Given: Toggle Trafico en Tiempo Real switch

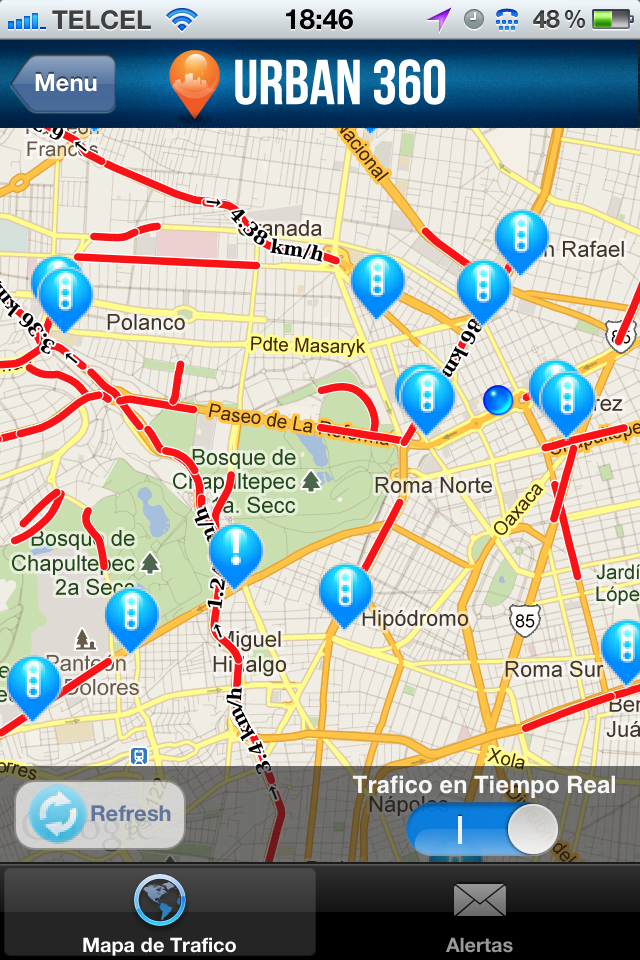Looking at the screenshot, I should (482, 829).
